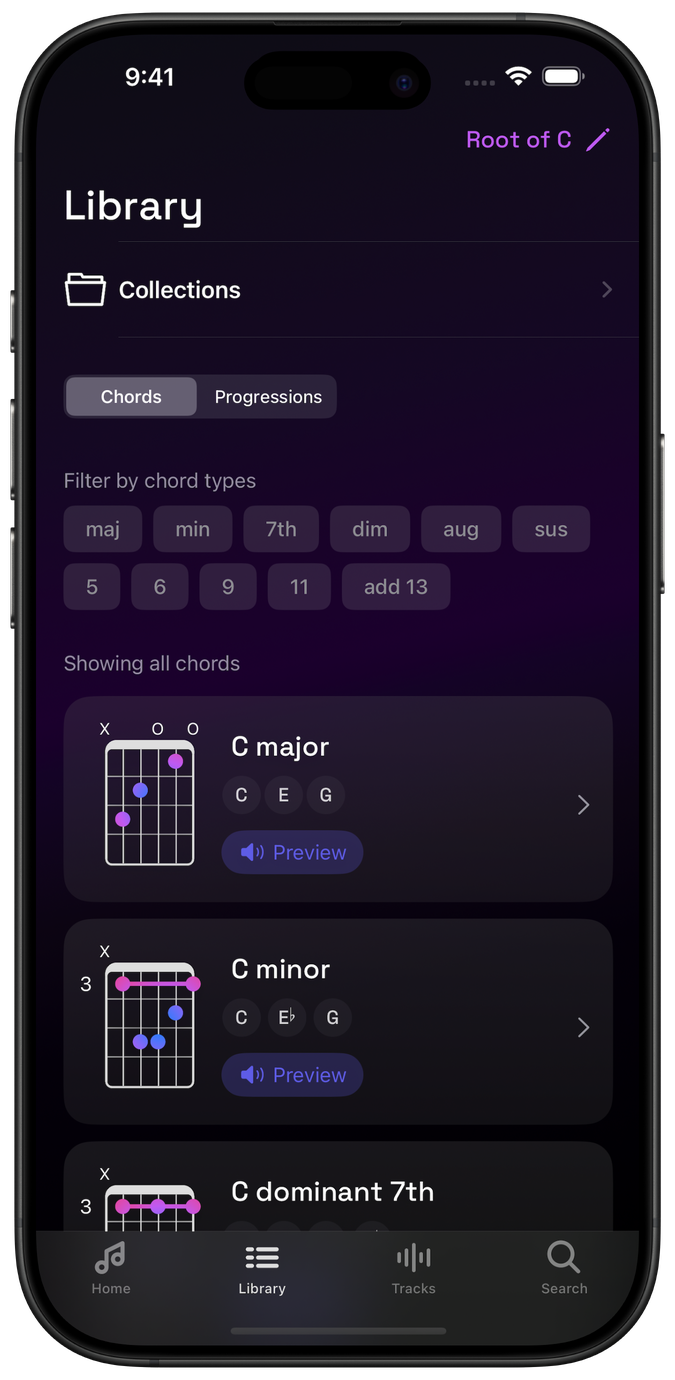
Task: Preview the C minor chord sound
Action: tap(292, 1075)
